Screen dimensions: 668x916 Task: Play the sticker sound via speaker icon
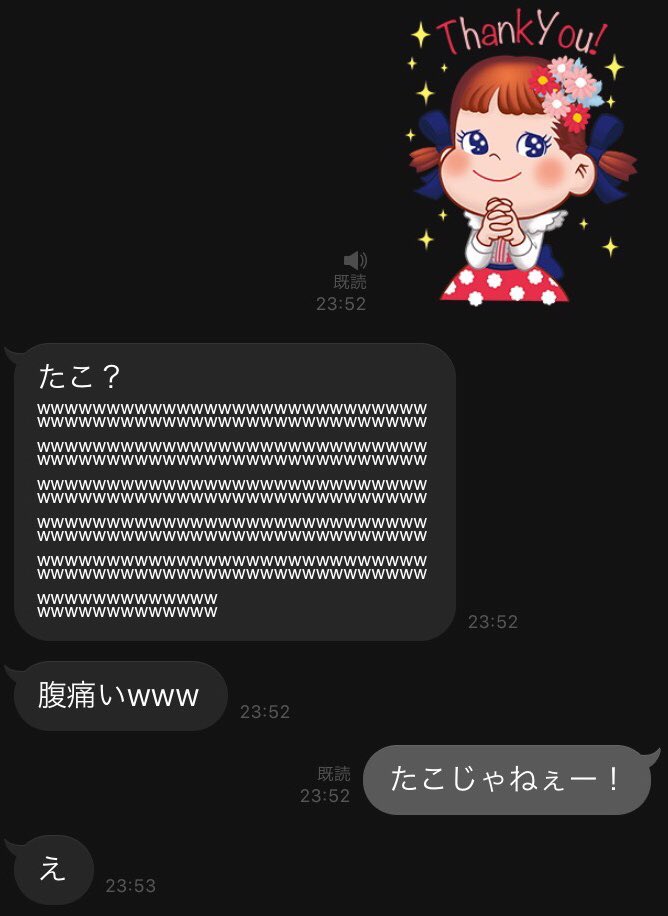(355, 261)
